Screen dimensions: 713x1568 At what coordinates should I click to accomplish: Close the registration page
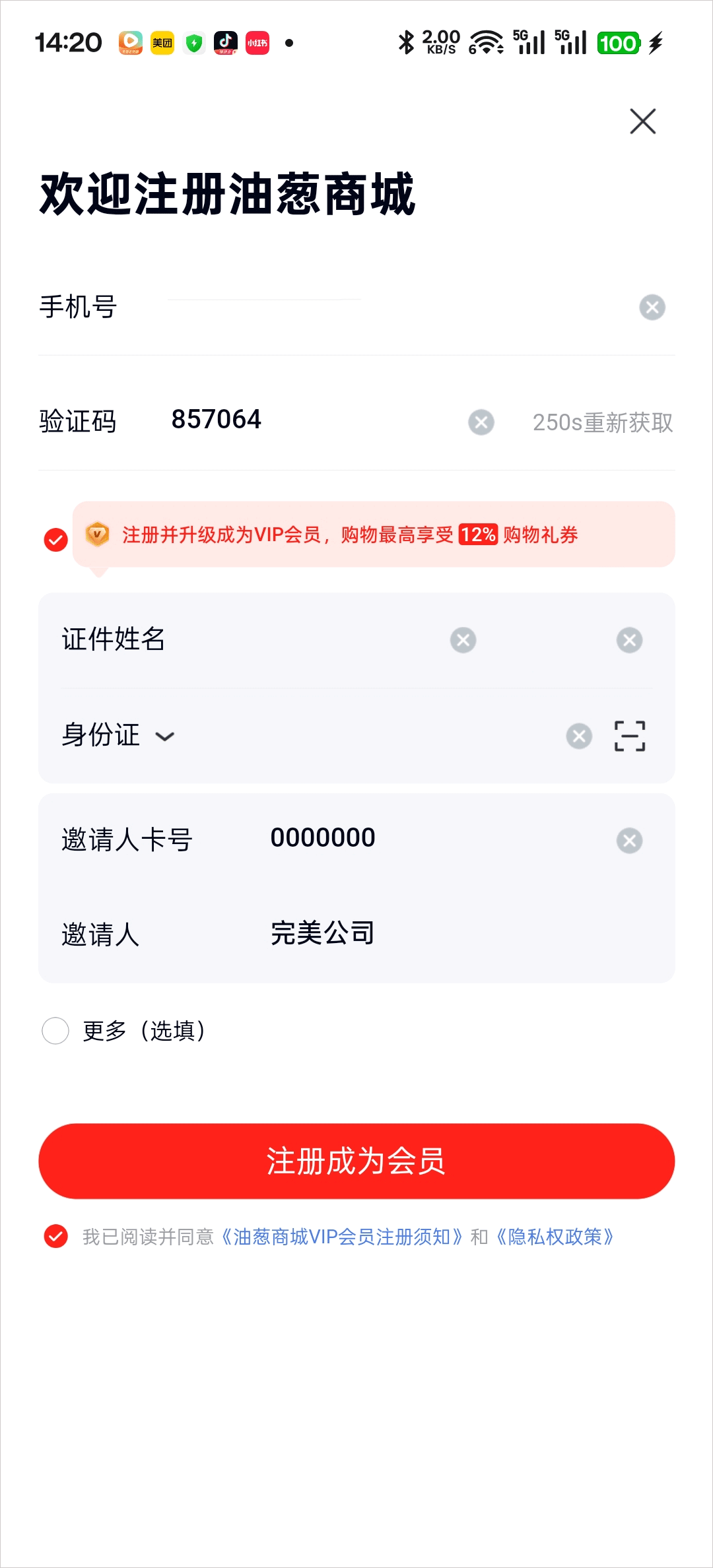click(x=642, y=121)
